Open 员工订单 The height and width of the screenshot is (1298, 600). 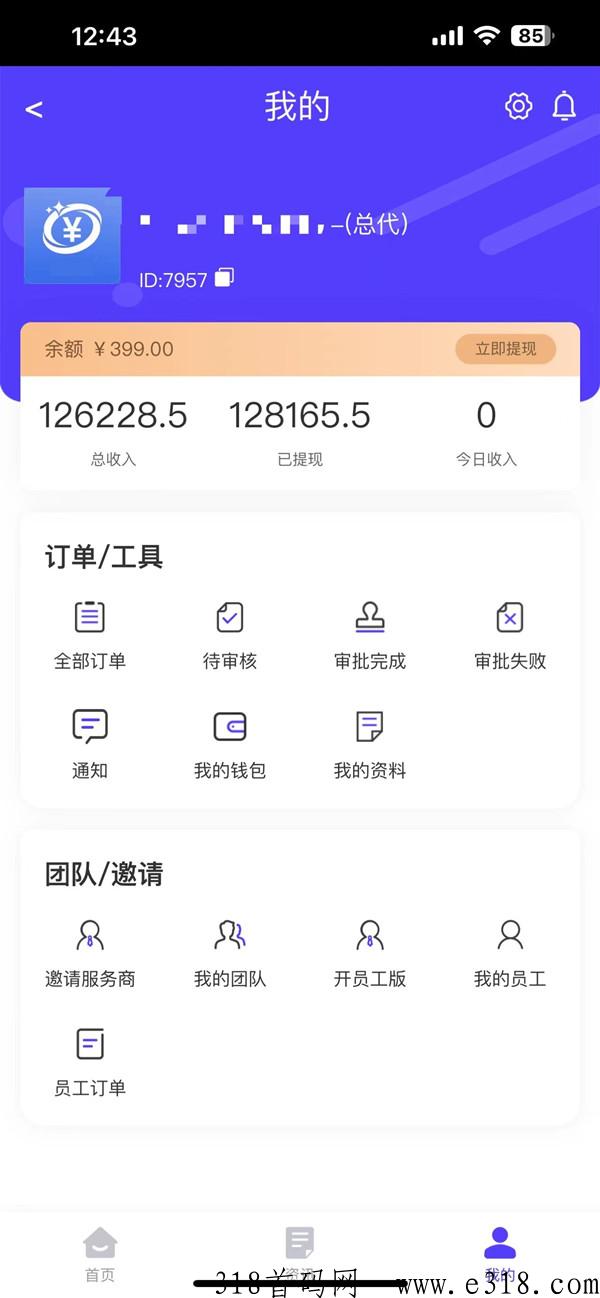[90, 1062]
